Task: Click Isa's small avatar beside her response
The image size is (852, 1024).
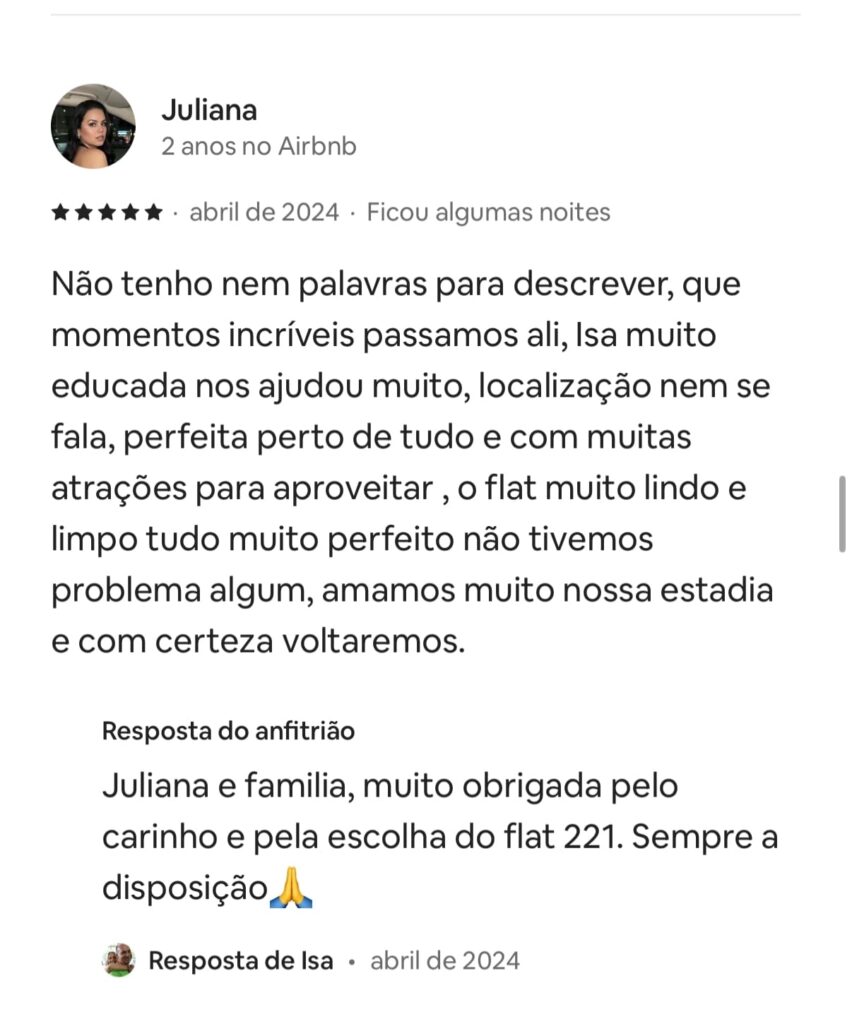Action: tap(117, 959)
